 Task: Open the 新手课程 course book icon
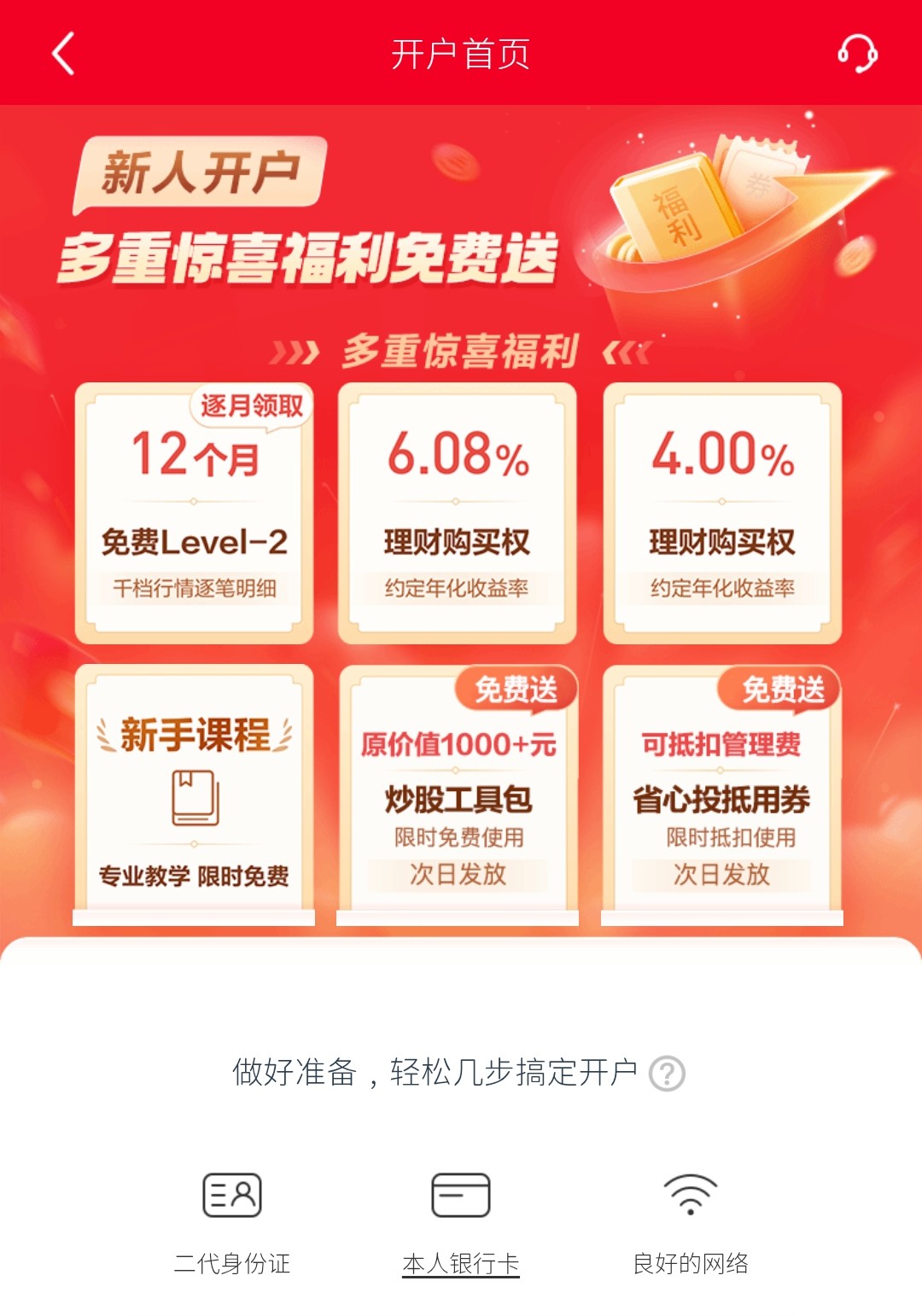(194, 795)
